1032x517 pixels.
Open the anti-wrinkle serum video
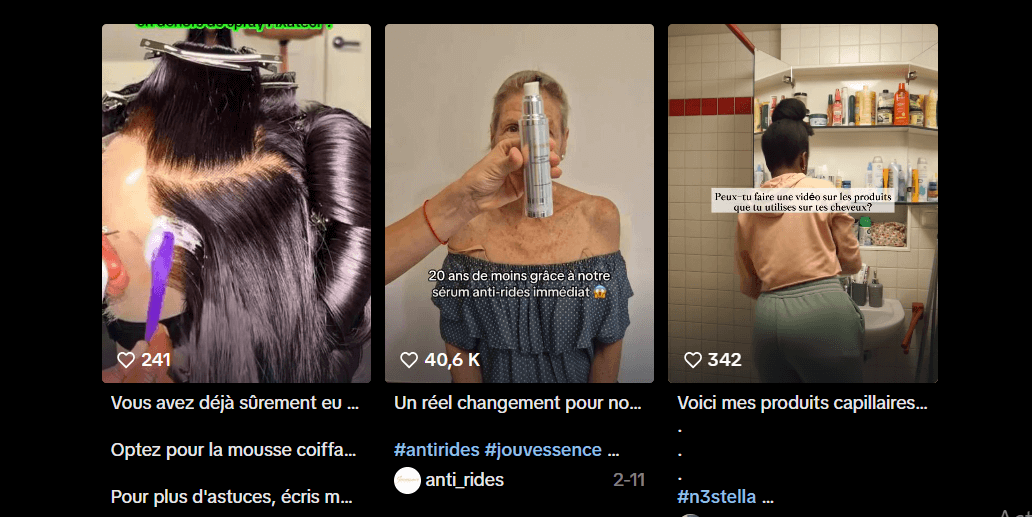pyautogui.click(x=519, y=203)
